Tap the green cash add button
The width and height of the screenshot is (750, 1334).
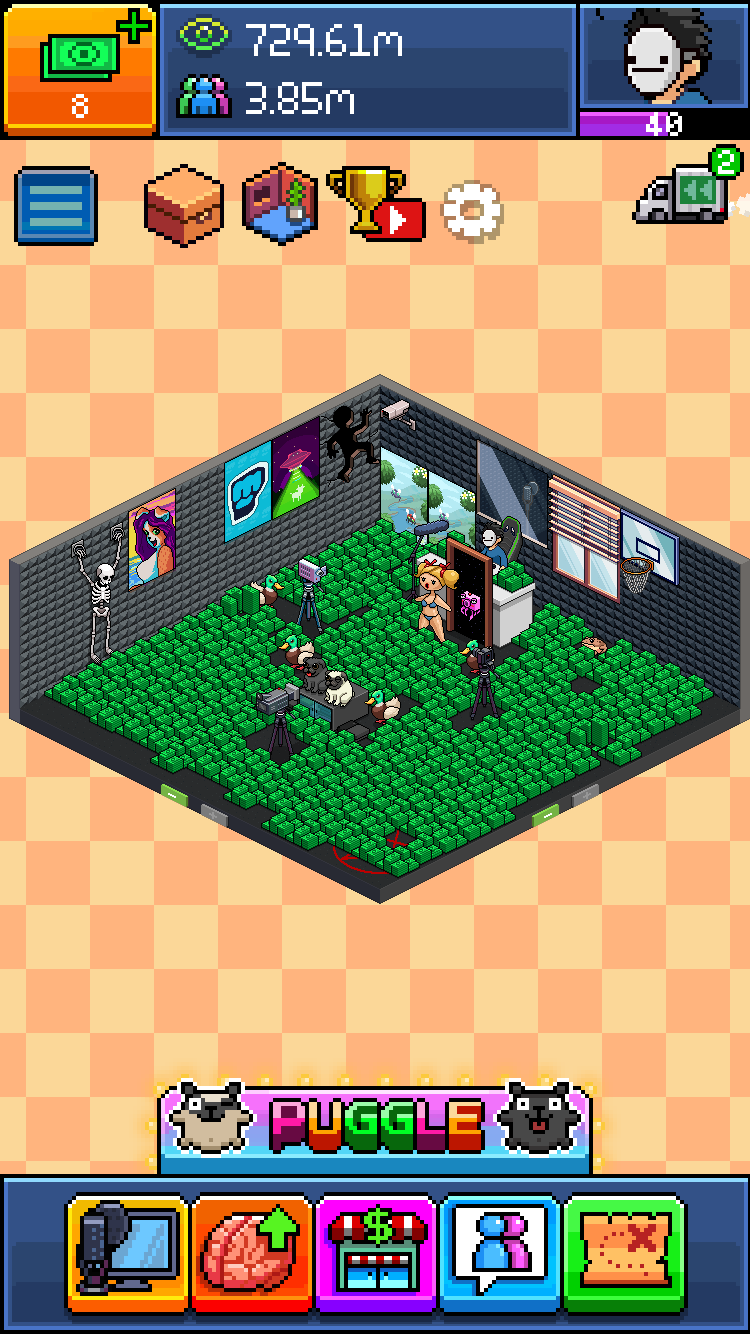point(79,68)
